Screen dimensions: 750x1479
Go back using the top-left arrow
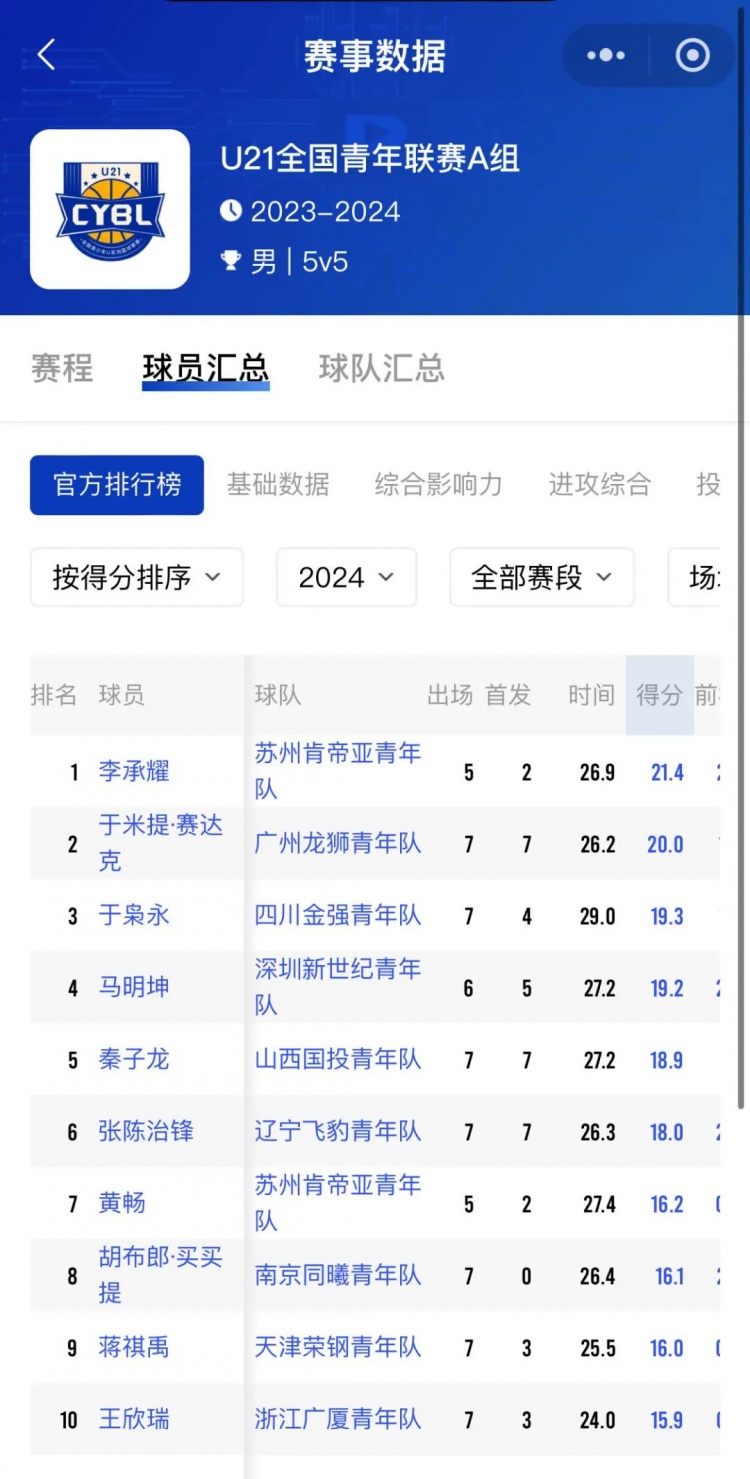coord(46,55)
